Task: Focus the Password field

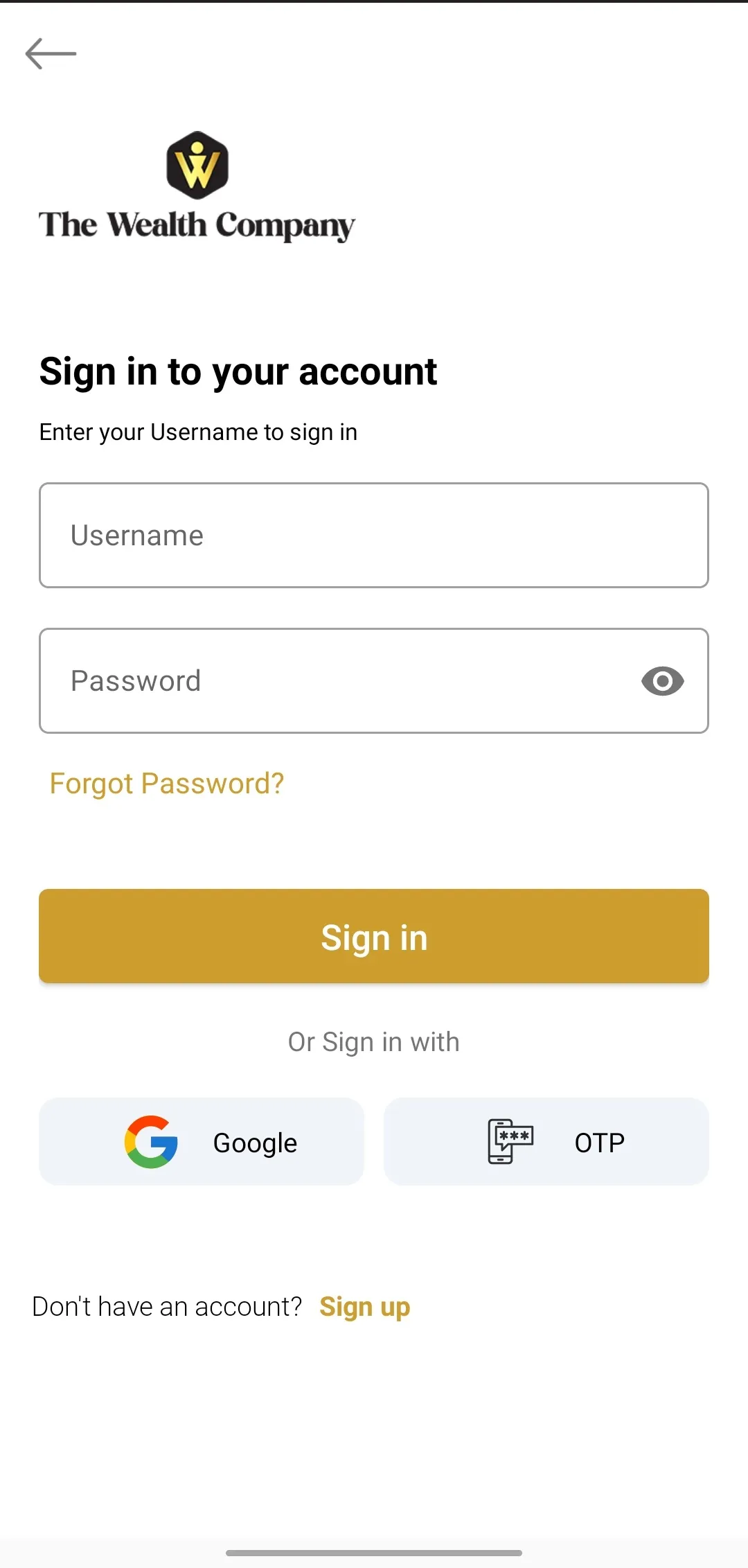Action: (x=374, y=680)
